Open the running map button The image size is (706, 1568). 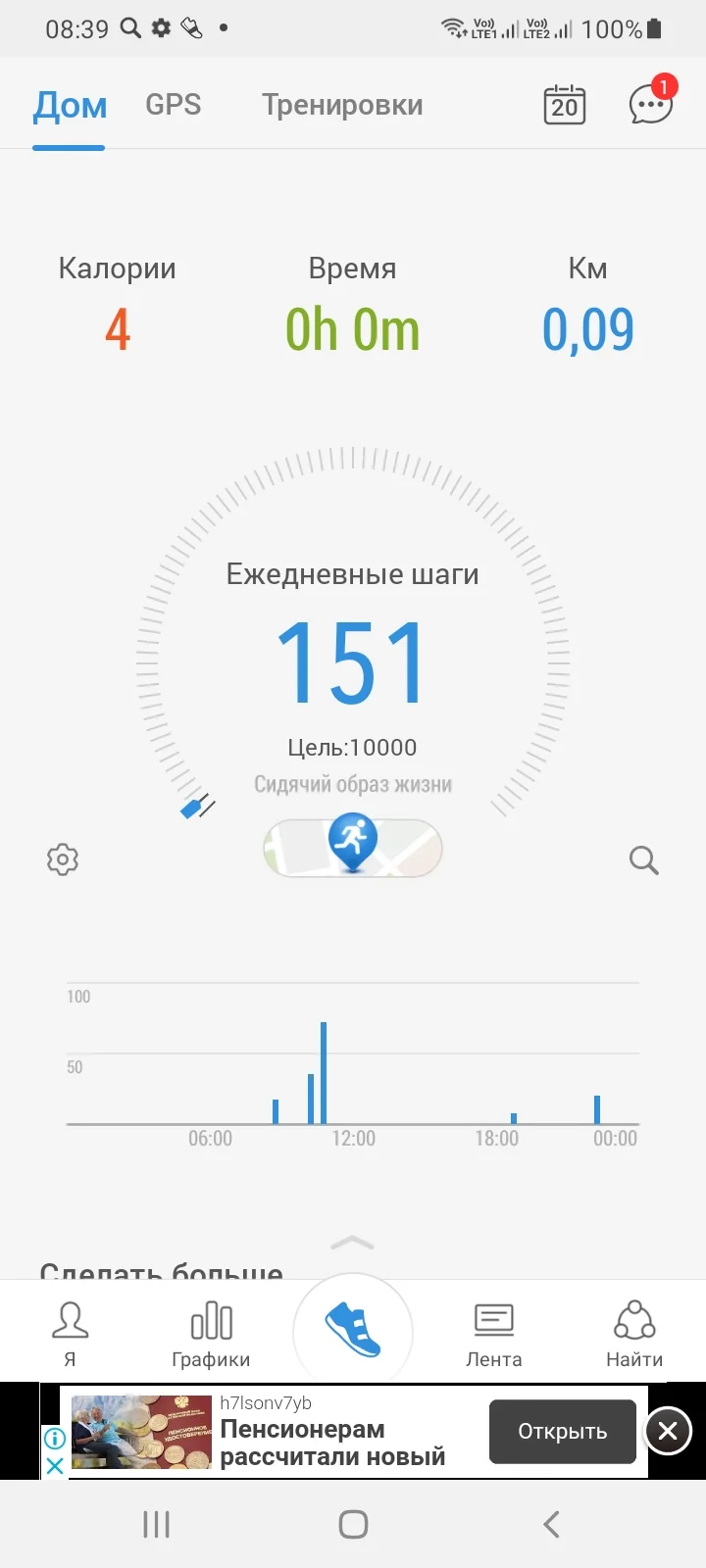click(353, 847)
